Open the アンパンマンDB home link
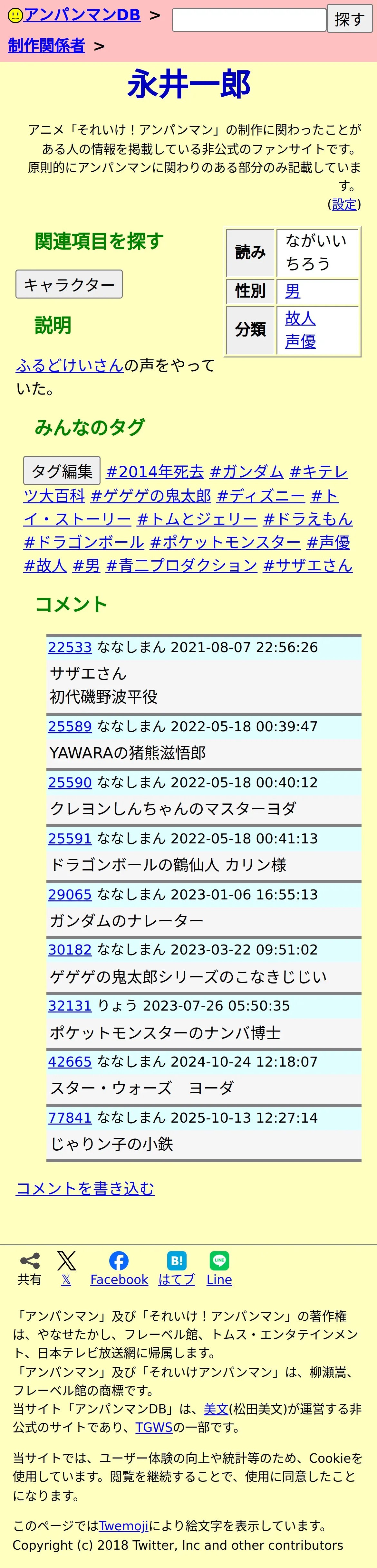Image resolution: width=377 pixels, height=1568 pixels. click(x=82, y=15)
